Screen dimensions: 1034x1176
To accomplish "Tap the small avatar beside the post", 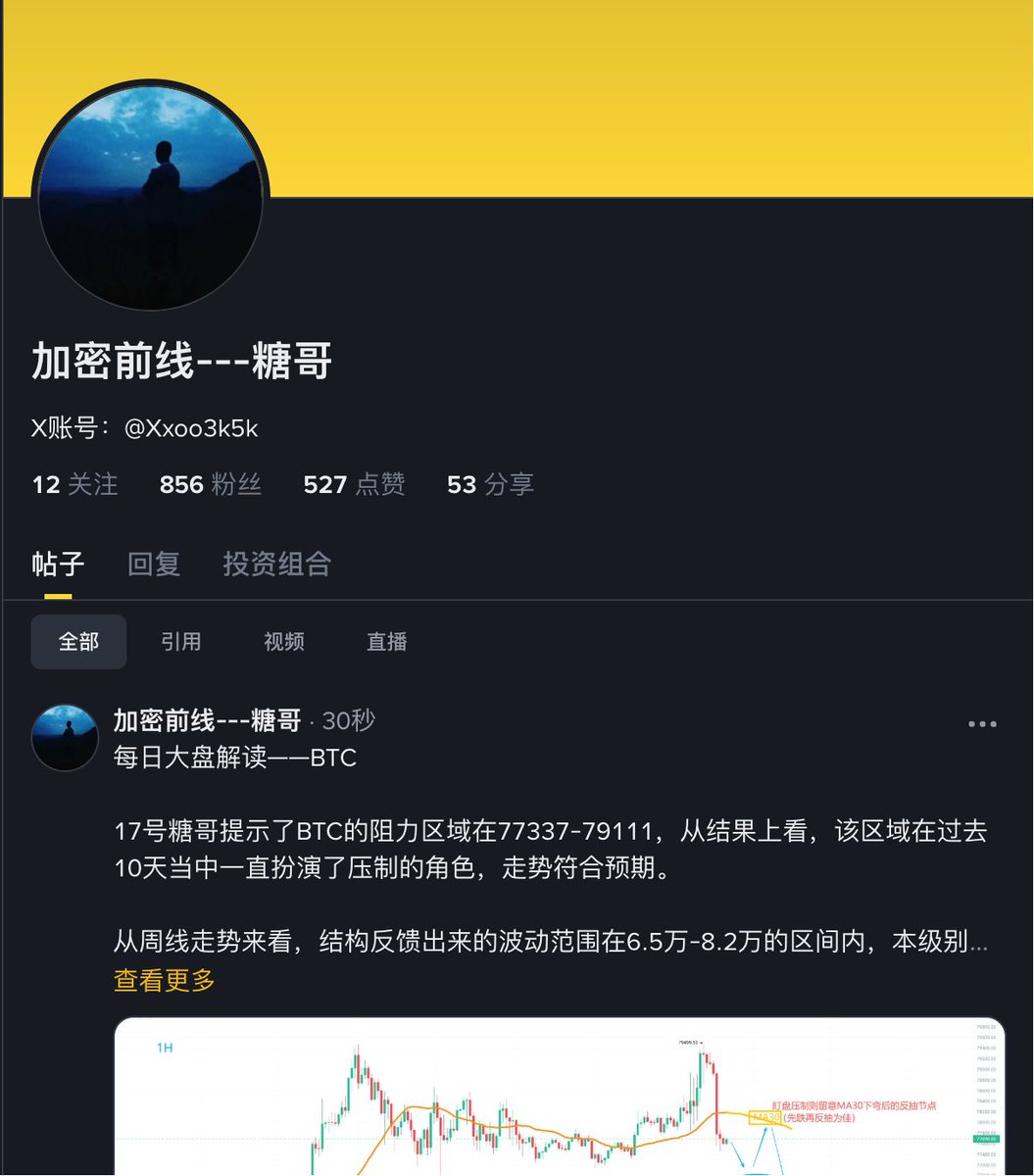I will [x=65, y=737].
